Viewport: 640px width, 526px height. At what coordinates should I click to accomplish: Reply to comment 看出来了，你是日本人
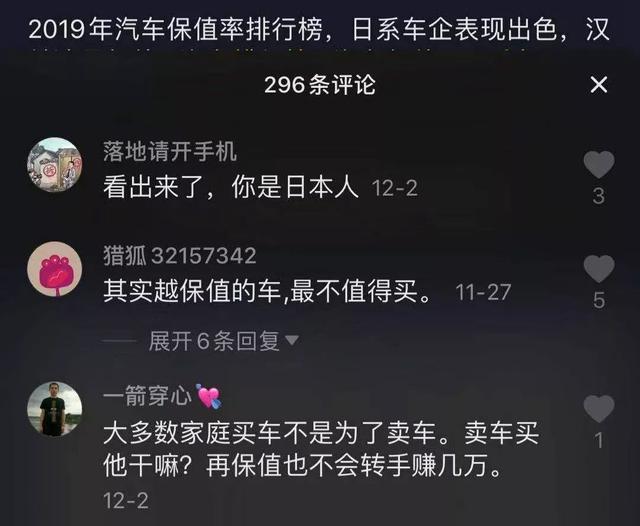pyautogui.click(x=230, y=188)
